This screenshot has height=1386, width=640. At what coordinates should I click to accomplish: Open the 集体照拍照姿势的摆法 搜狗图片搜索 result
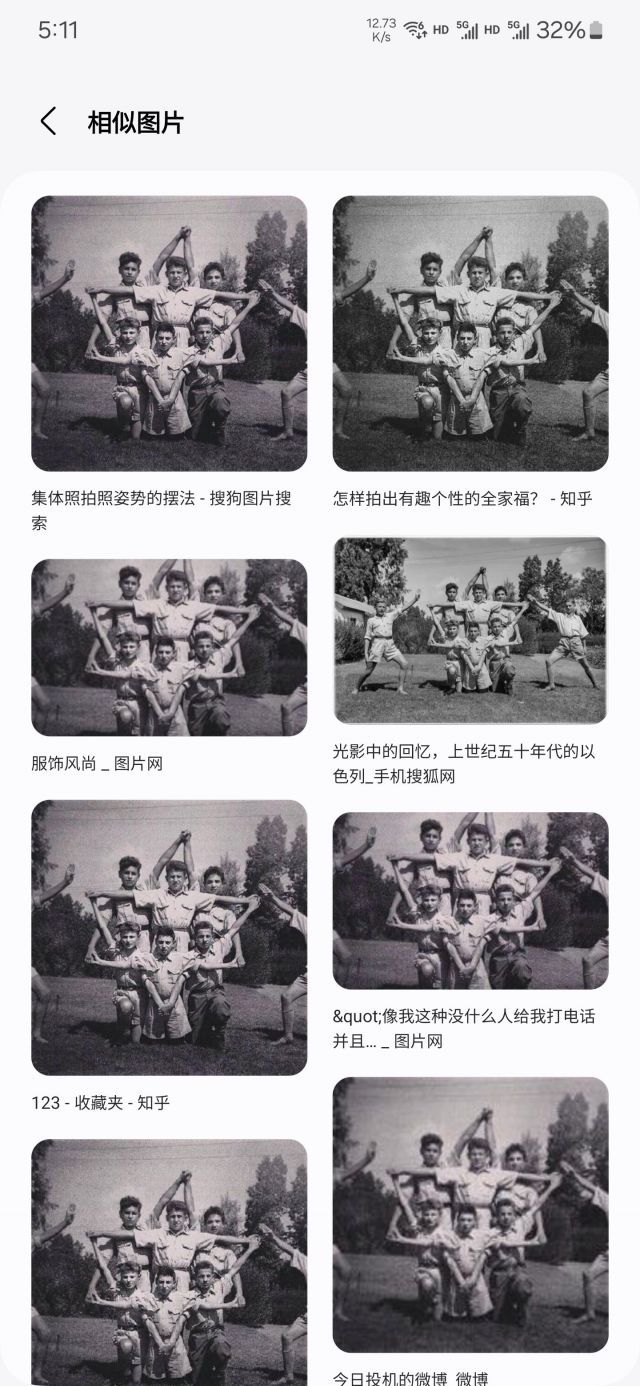[x=169, y=333]
